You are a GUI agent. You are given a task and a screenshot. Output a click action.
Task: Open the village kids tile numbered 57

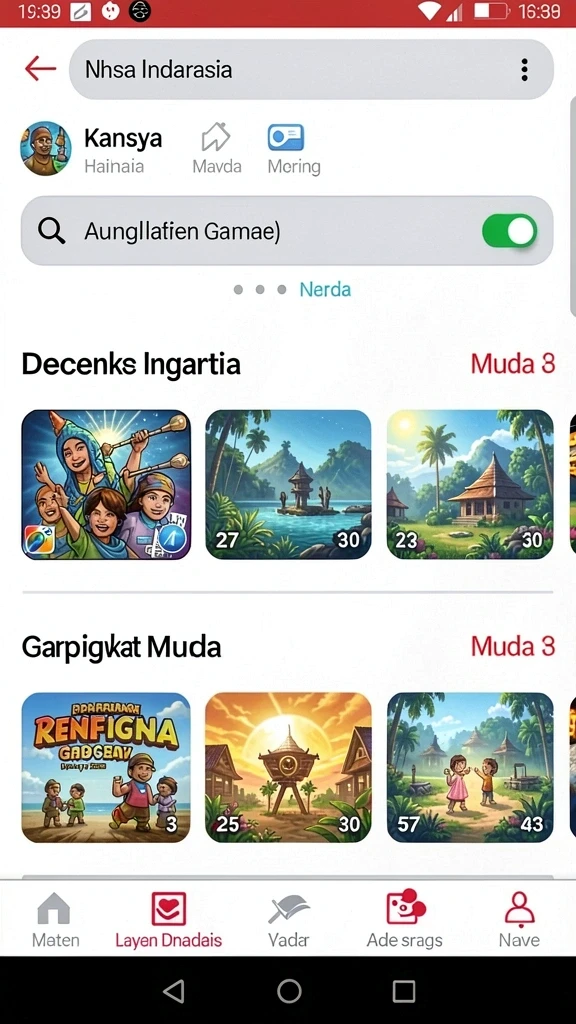pyautogui.click(x=470, y=767)
